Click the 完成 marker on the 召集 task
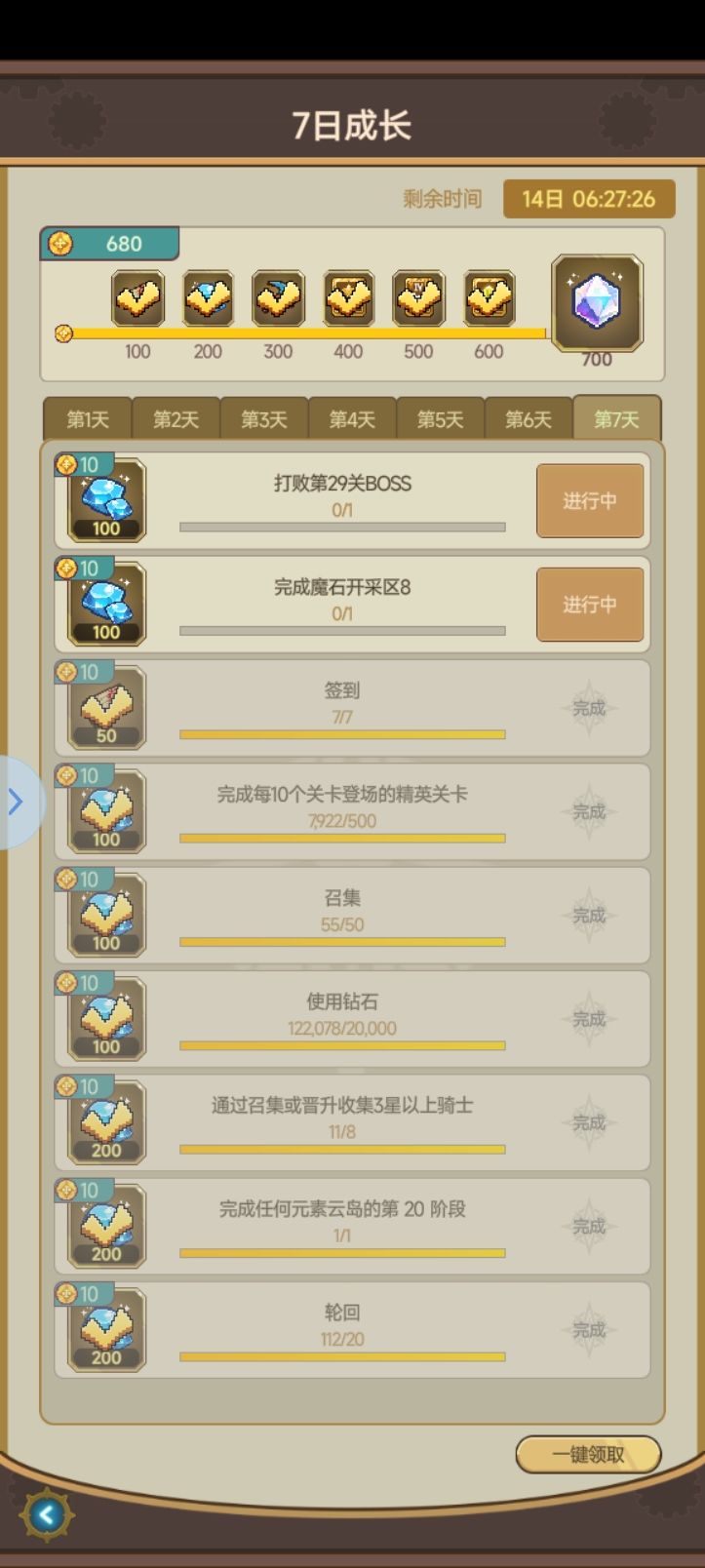The width and height of the screenshot is (705, 1568). pos(589,915)
